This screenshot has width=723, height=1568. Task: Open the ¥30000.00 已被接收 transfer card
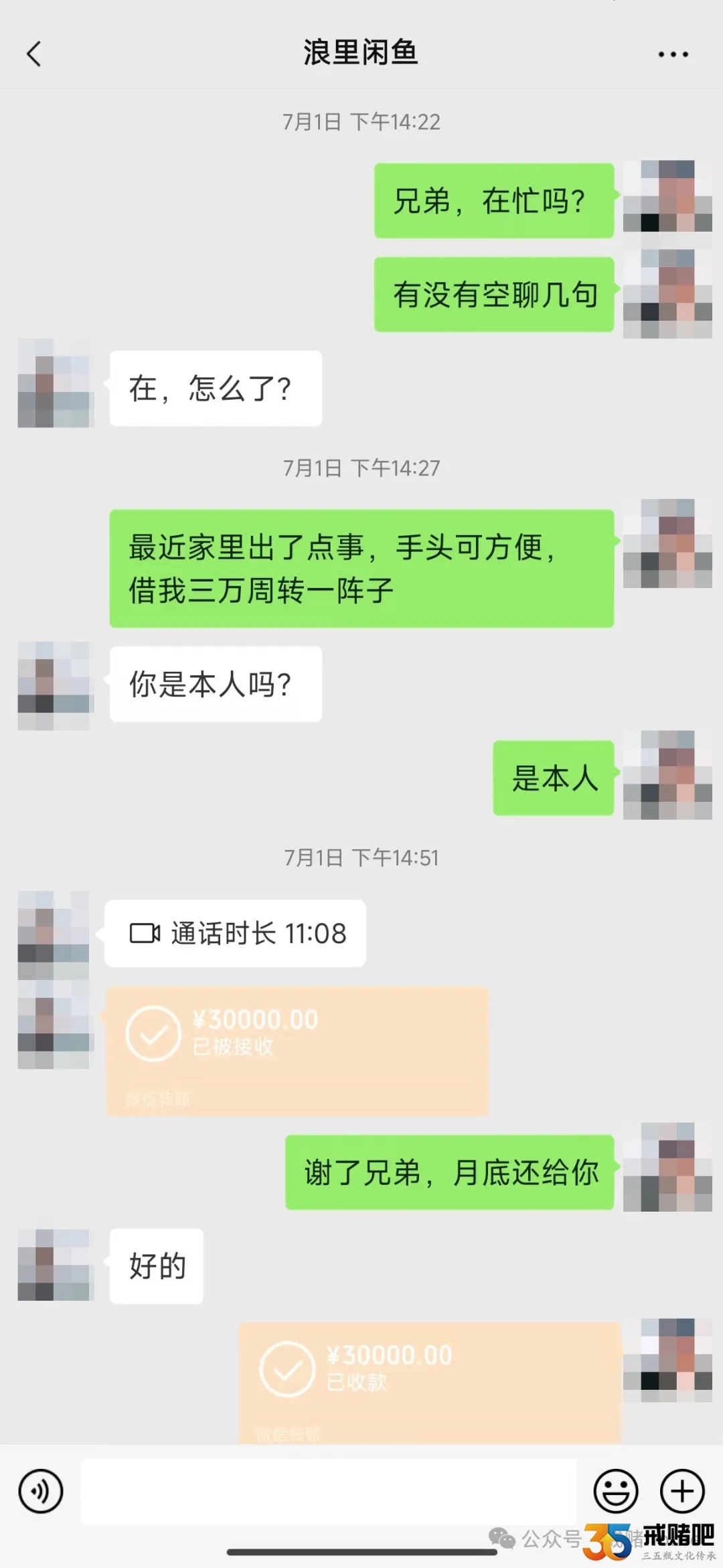pyautogui.click(x=297, y=1050)
